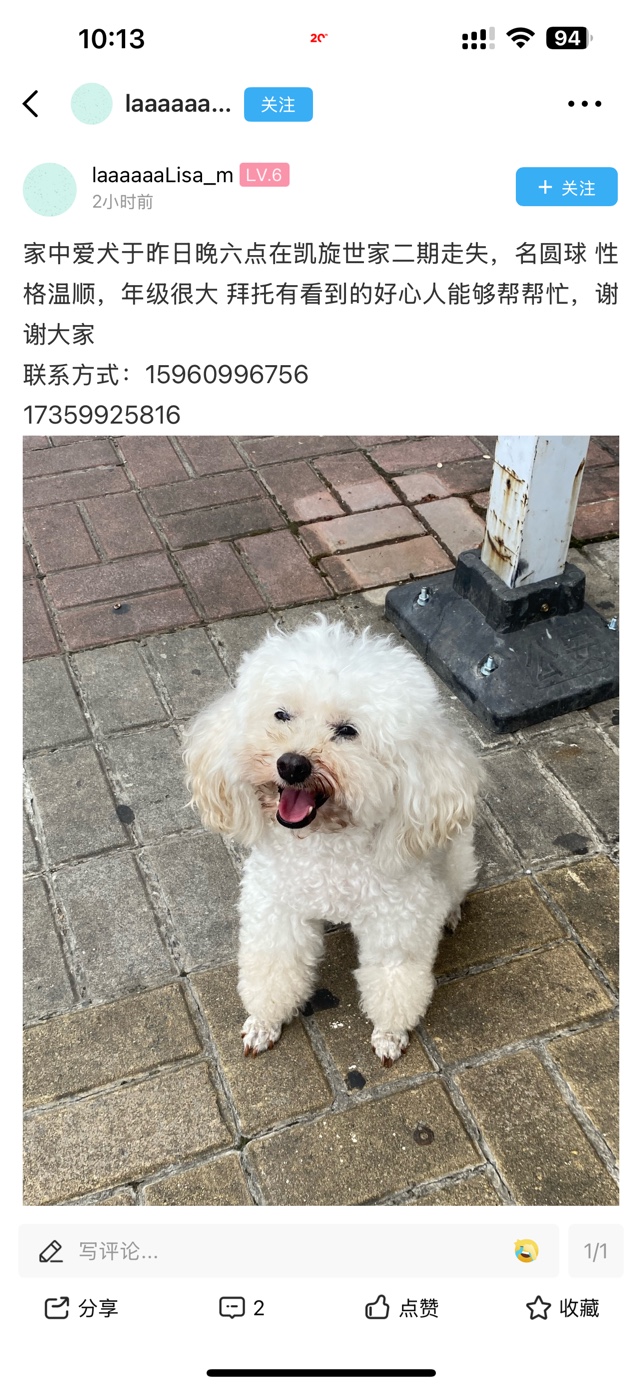Open the lost dog photo full screen
This screenshot has height=1389, width=642.
tap(321, 820)
